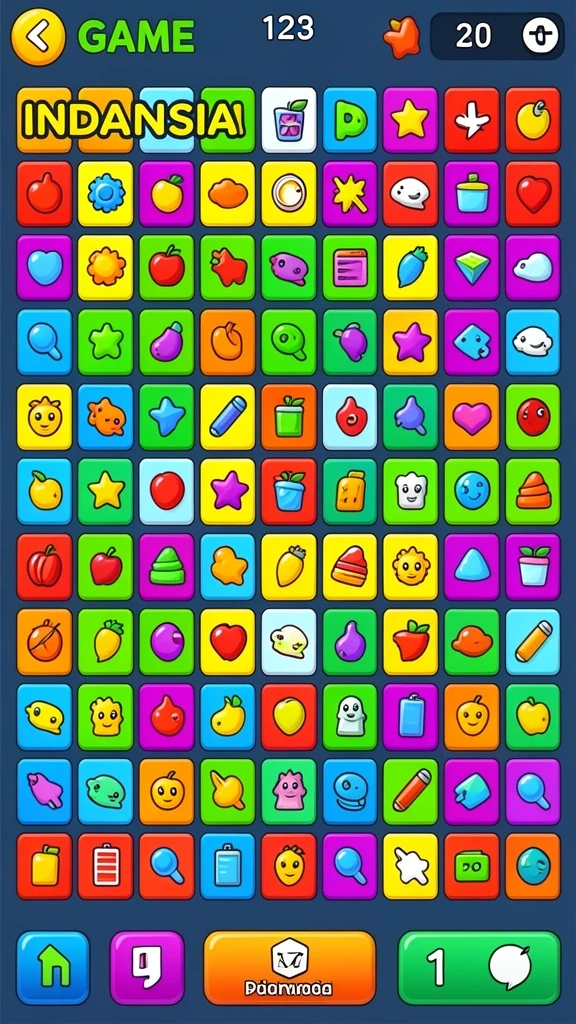Select the red battery tile
Screen dimensions: 576x1024
105,867
